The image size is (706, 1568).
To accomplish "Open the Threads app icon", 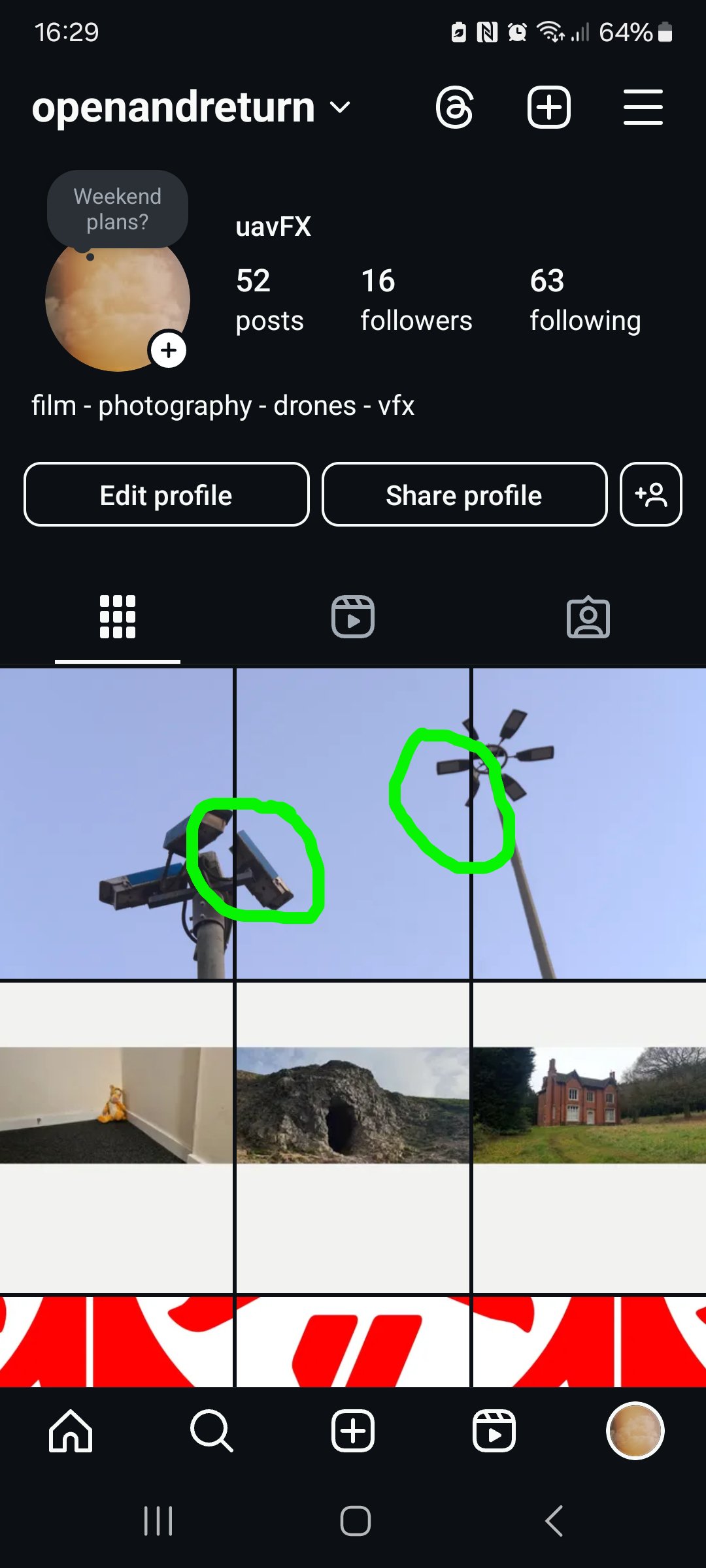I will (456, 108).
